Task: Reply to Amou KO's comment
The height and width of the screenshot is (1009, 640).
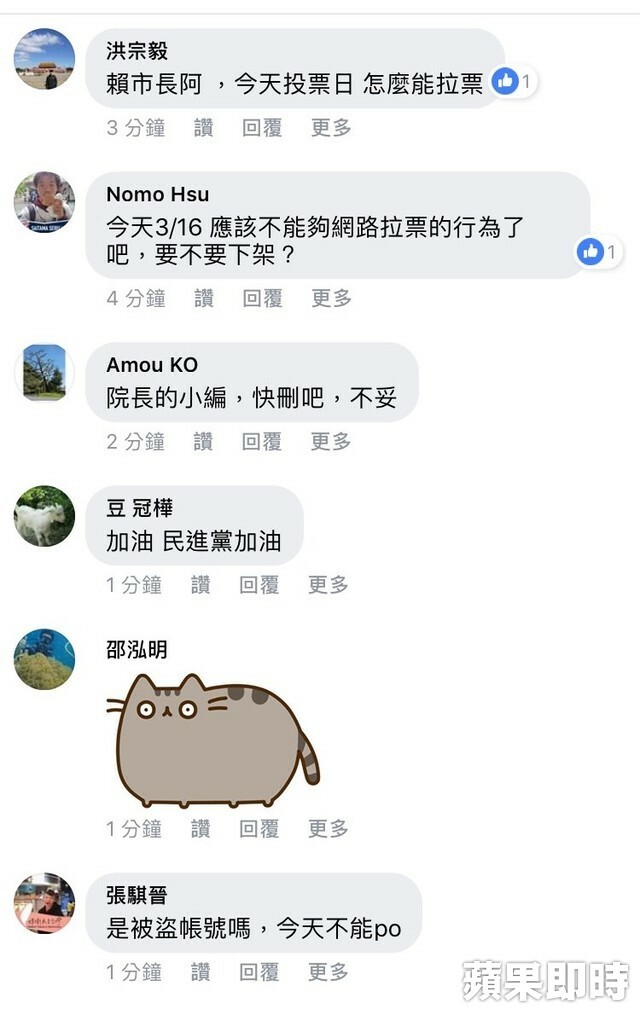Action: tap(262, 441)
